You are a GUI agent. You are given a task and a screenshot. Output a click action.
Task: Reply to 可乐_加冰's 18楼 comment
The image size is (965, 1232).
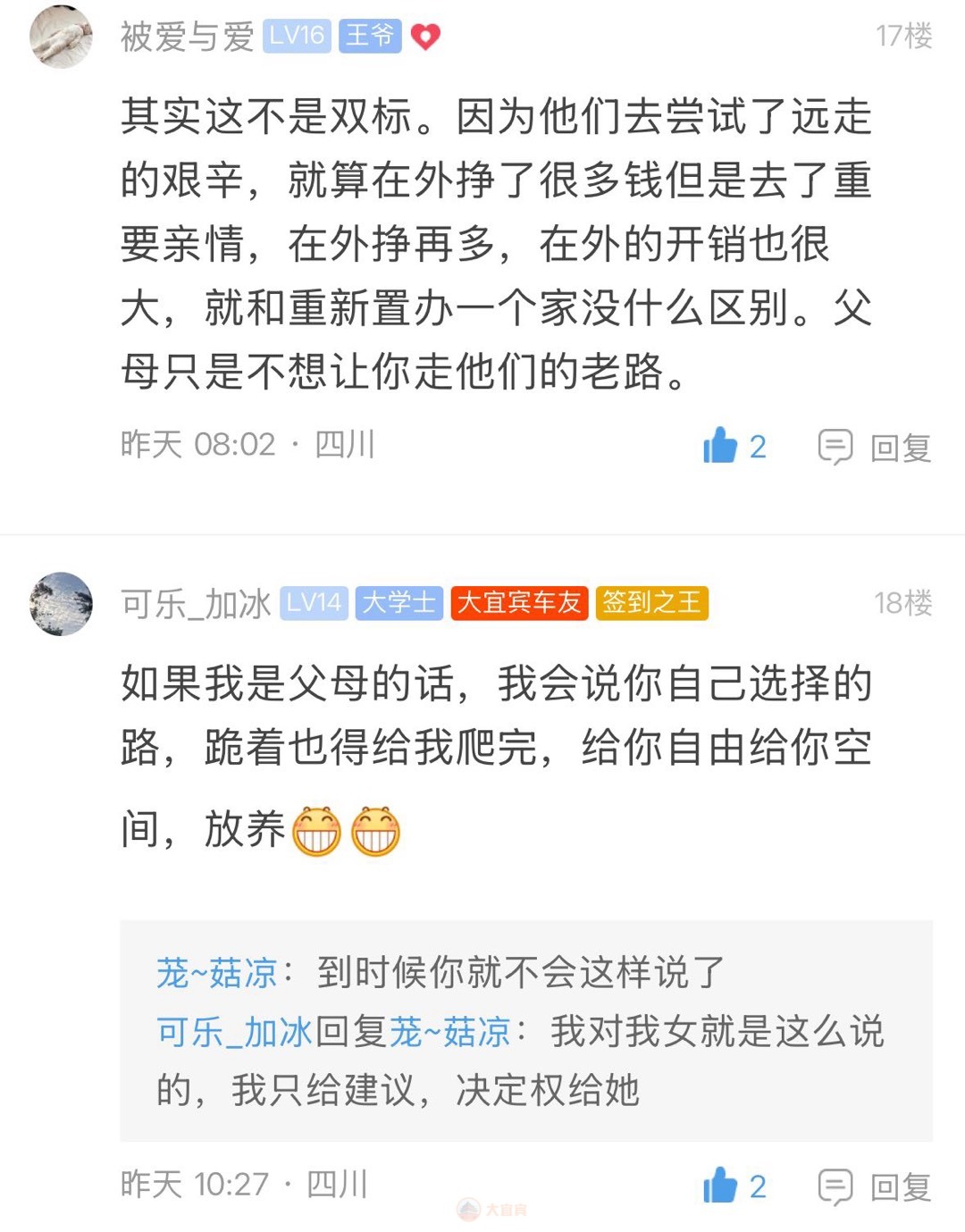tap(876, 1186)
